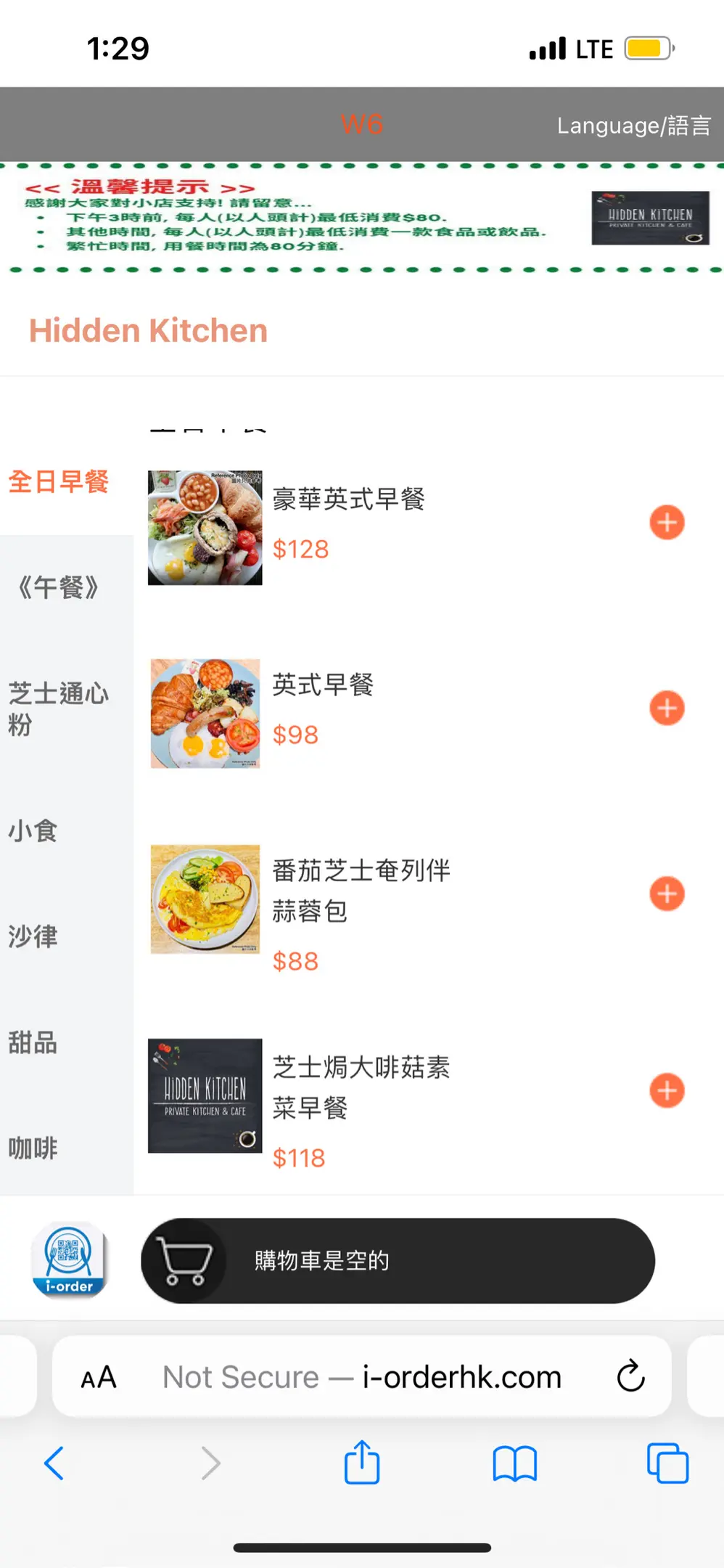Select the 全日早餐 category
This screenshot has width=724, height=1568.
click(x=59, y=481)
